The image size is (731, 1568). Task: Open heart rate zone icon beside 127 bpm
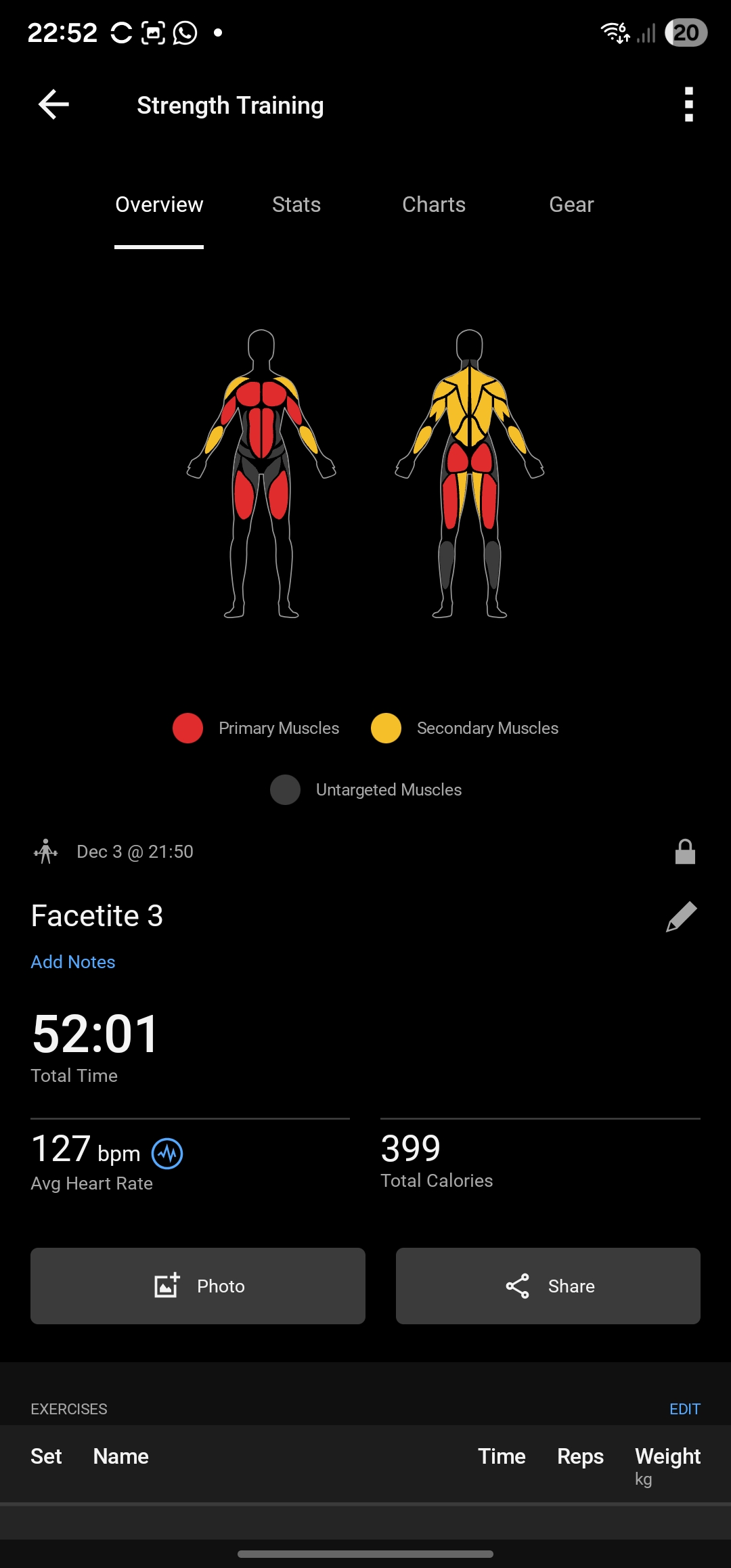[167, 1154]
